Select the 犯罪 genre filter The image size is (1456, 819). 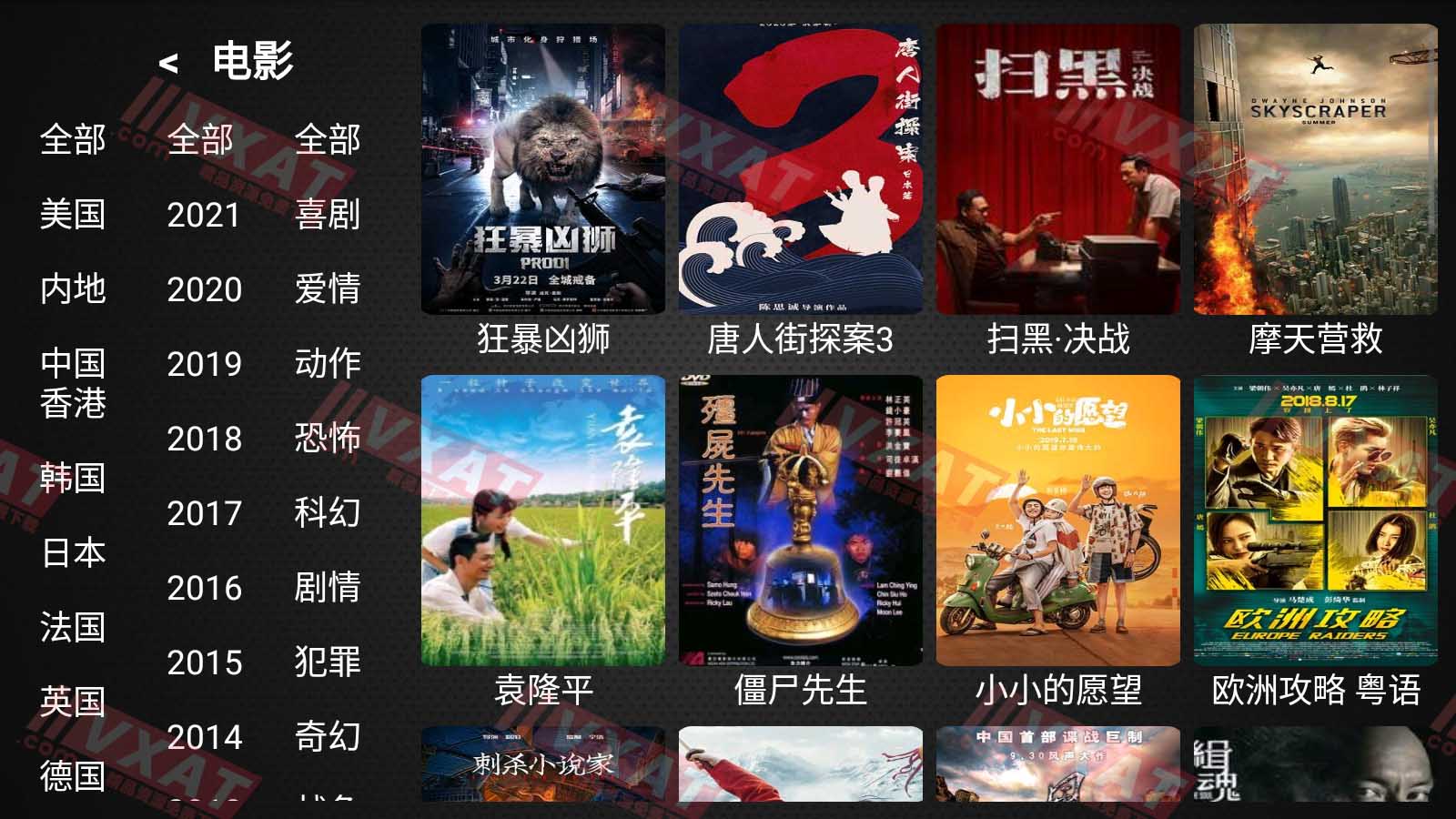pyautogui.click(x=328, y=662)
